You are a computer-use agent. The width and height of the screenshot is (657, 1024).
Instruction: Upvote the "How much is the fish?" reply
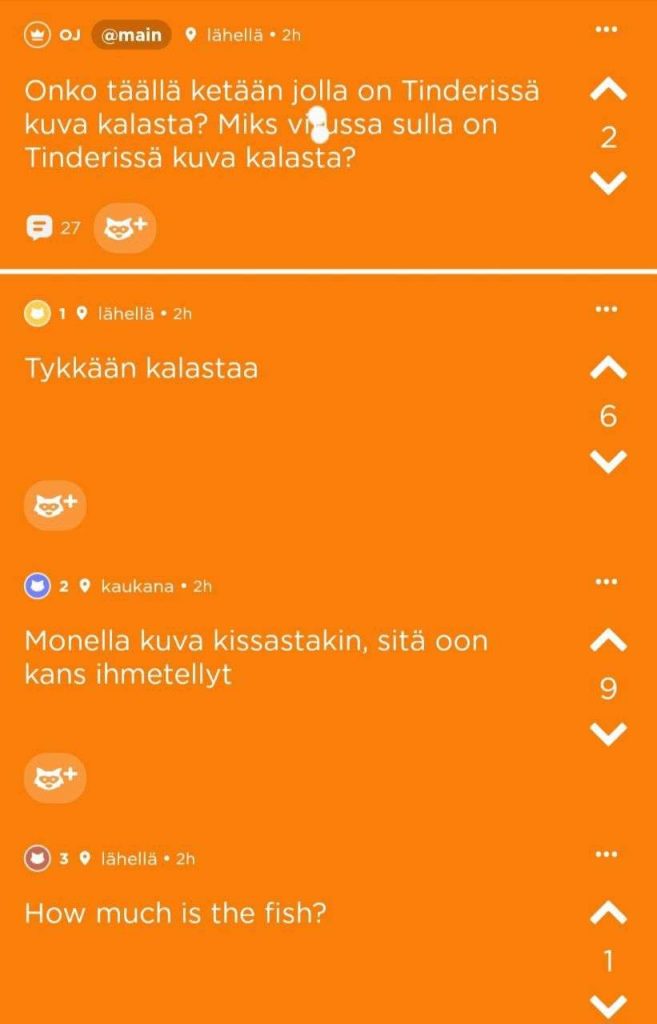point(608,913)
